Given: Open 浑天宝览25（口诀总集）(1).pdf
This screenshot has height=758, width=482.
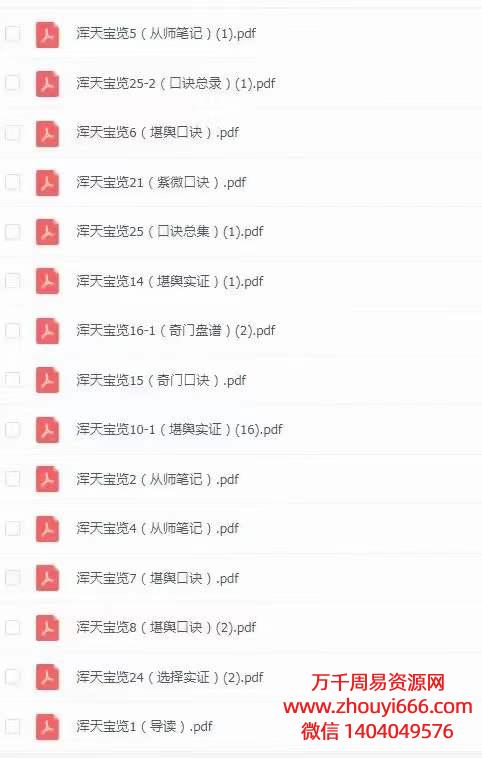Looking at the screenshot, I should (x=170, y=232).
